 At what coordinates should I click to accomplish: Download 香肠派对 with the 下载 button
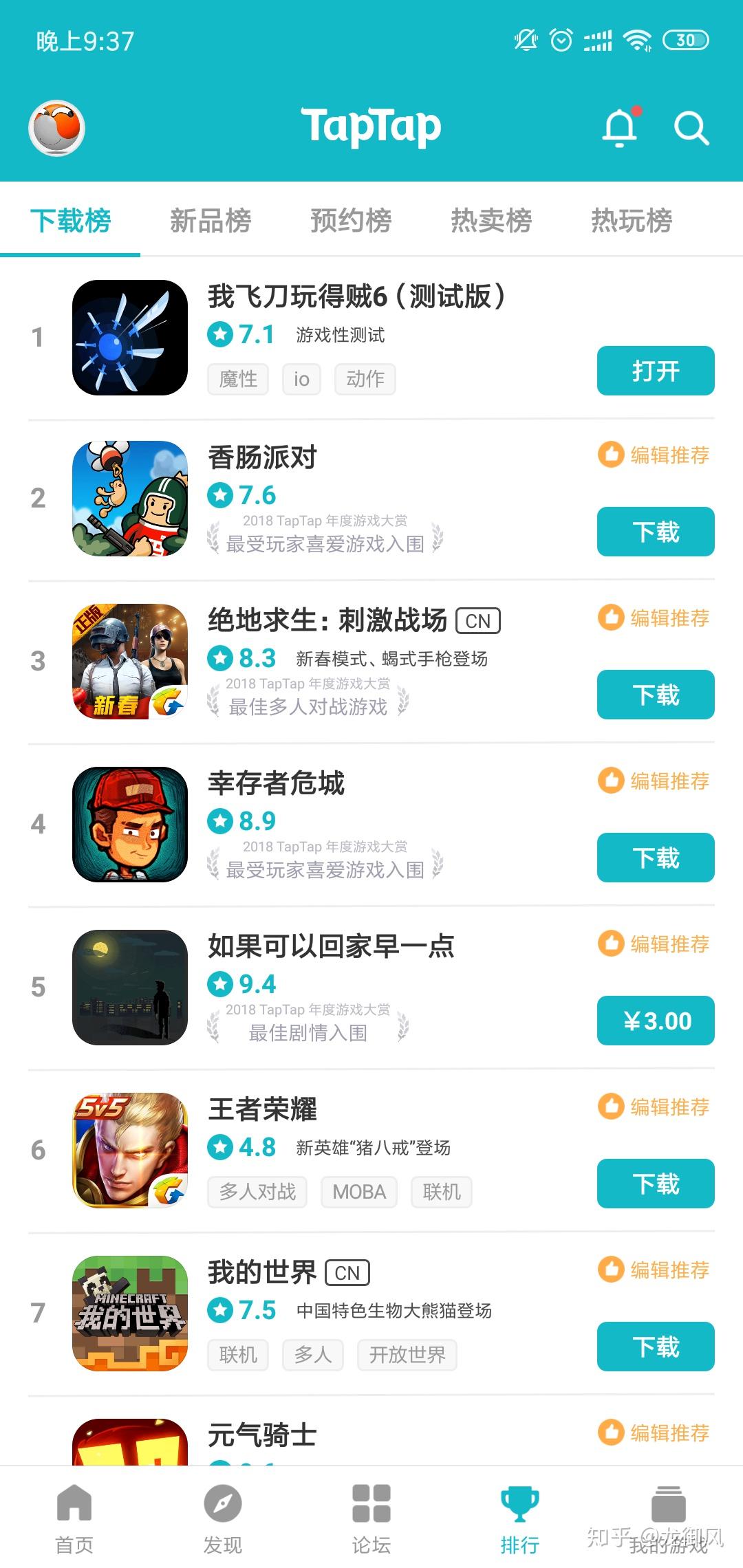pyautogui.click(x=654, y=532)
